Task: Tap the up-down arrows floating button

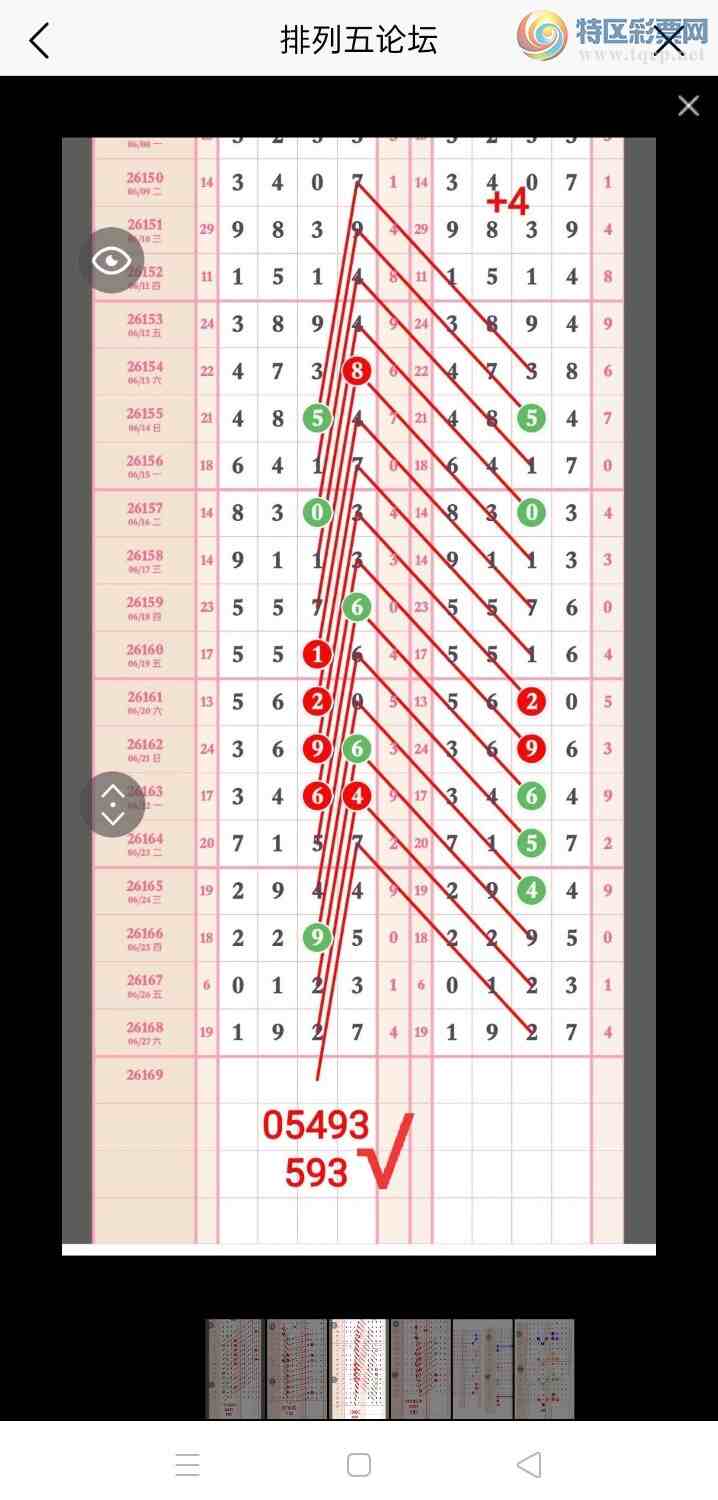Action: tap(112, 804)
